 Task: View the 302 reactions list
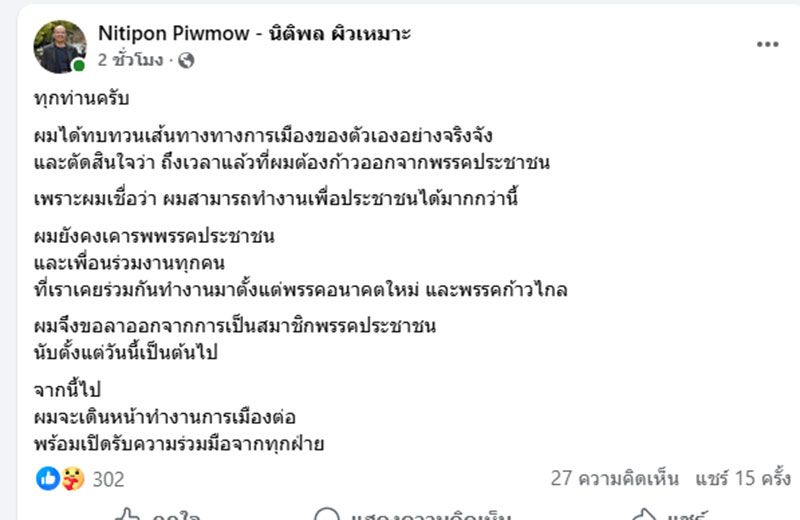(108, 479)
